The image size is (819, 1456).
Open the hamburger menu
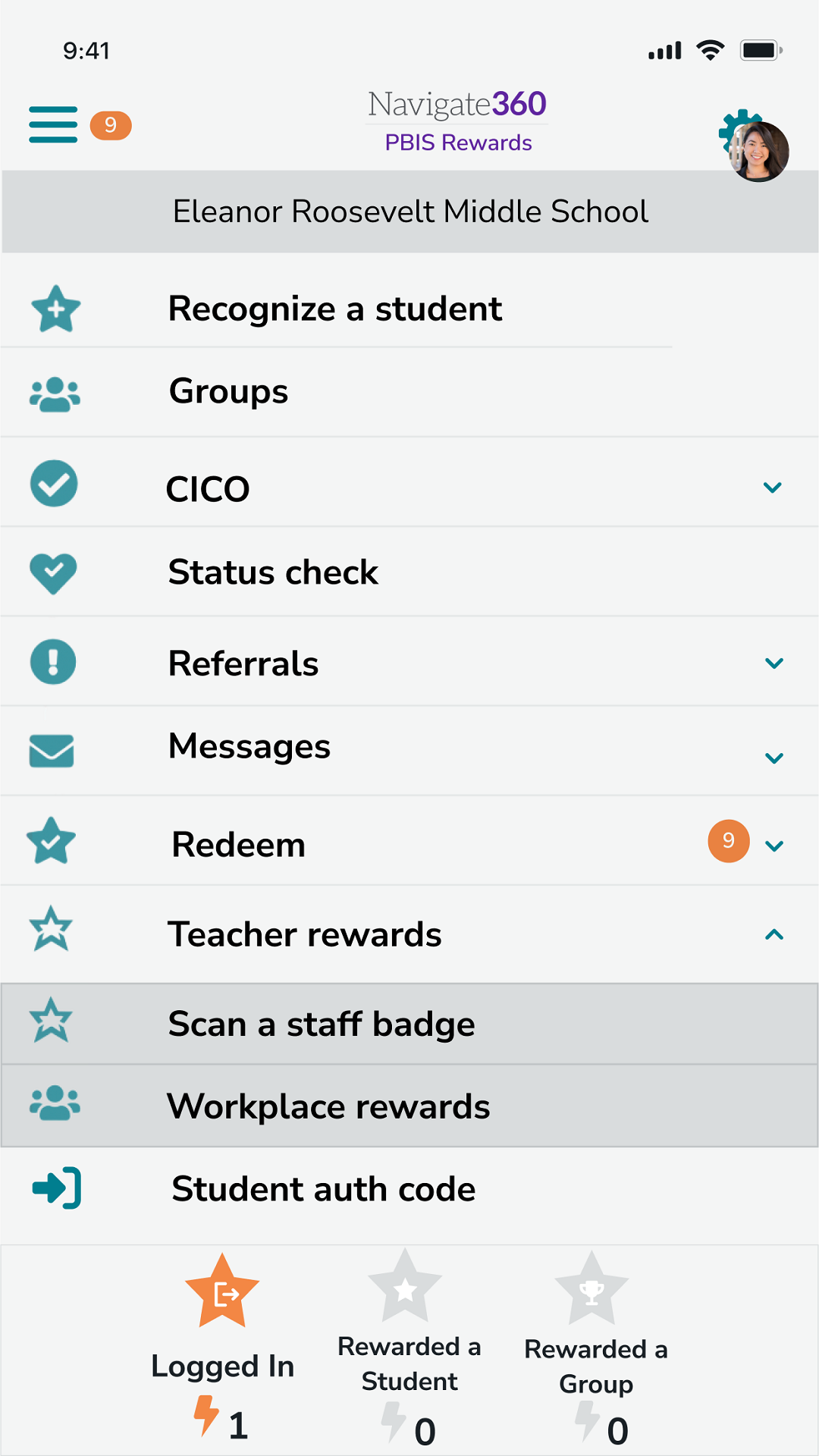tap(52, 125)
